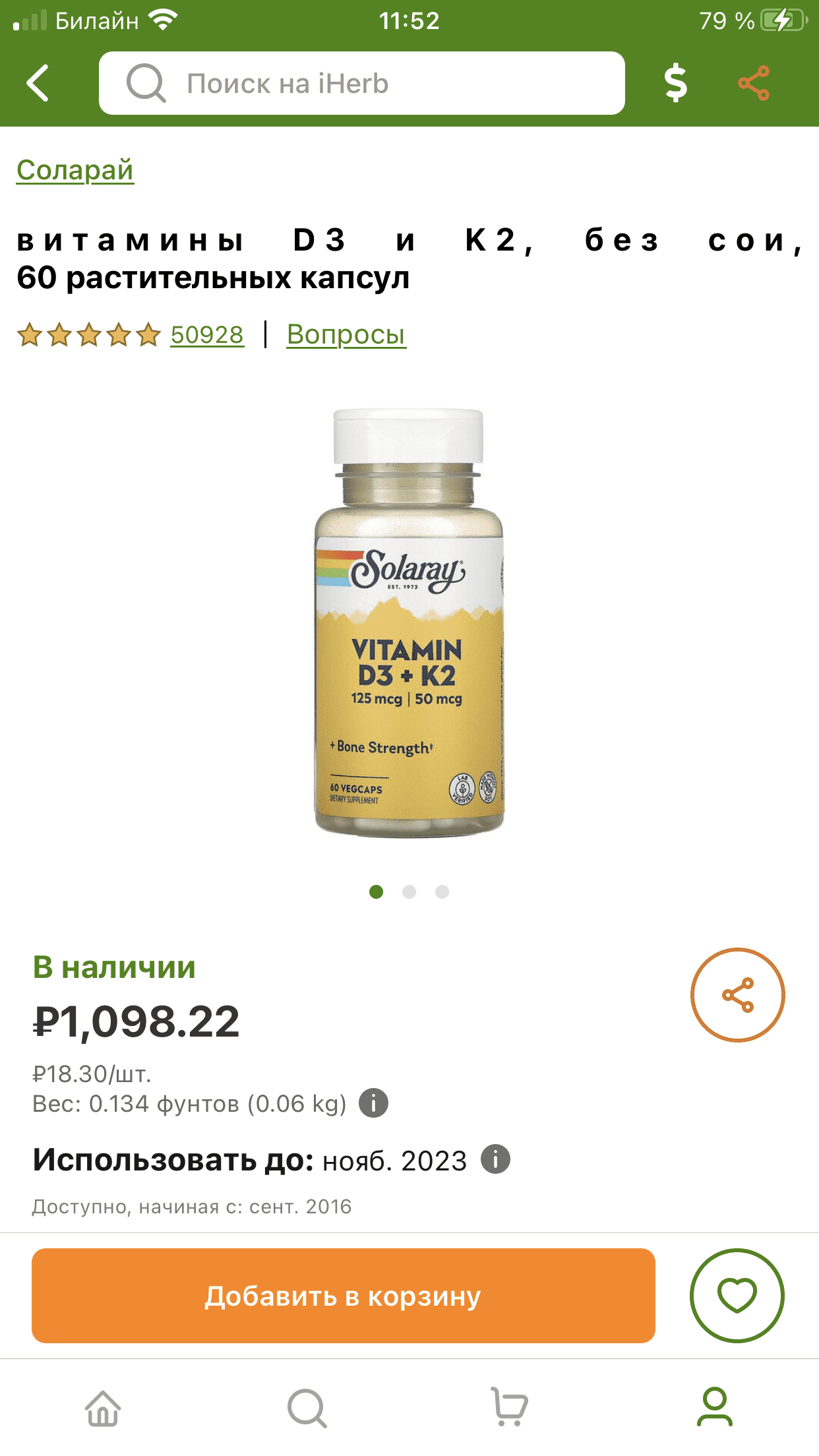Tap Добавить в корзину button
The height and width of the screenshot is (1456, 819).
click(x=343, y=1296)
